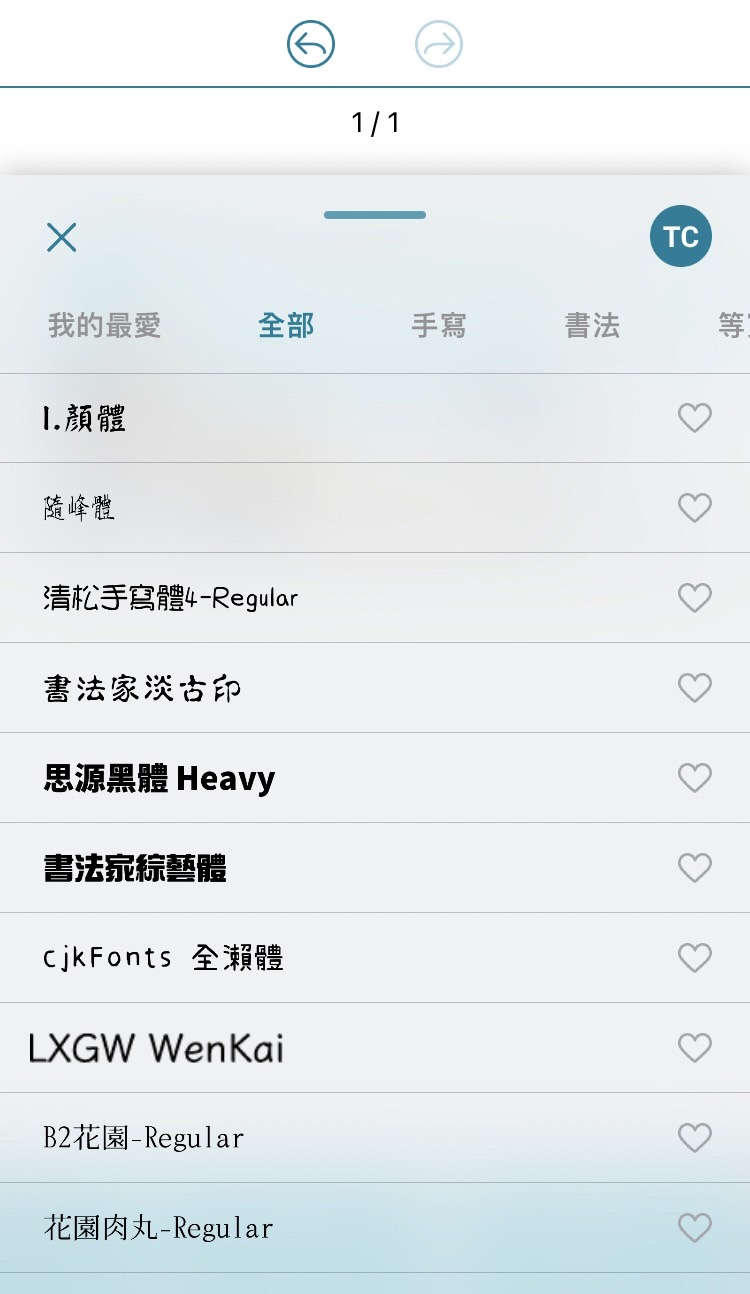Click the redo arrow at the top
Image resolution: width=750 pixels, height=1294 pixels.
[x=438, y=44]
